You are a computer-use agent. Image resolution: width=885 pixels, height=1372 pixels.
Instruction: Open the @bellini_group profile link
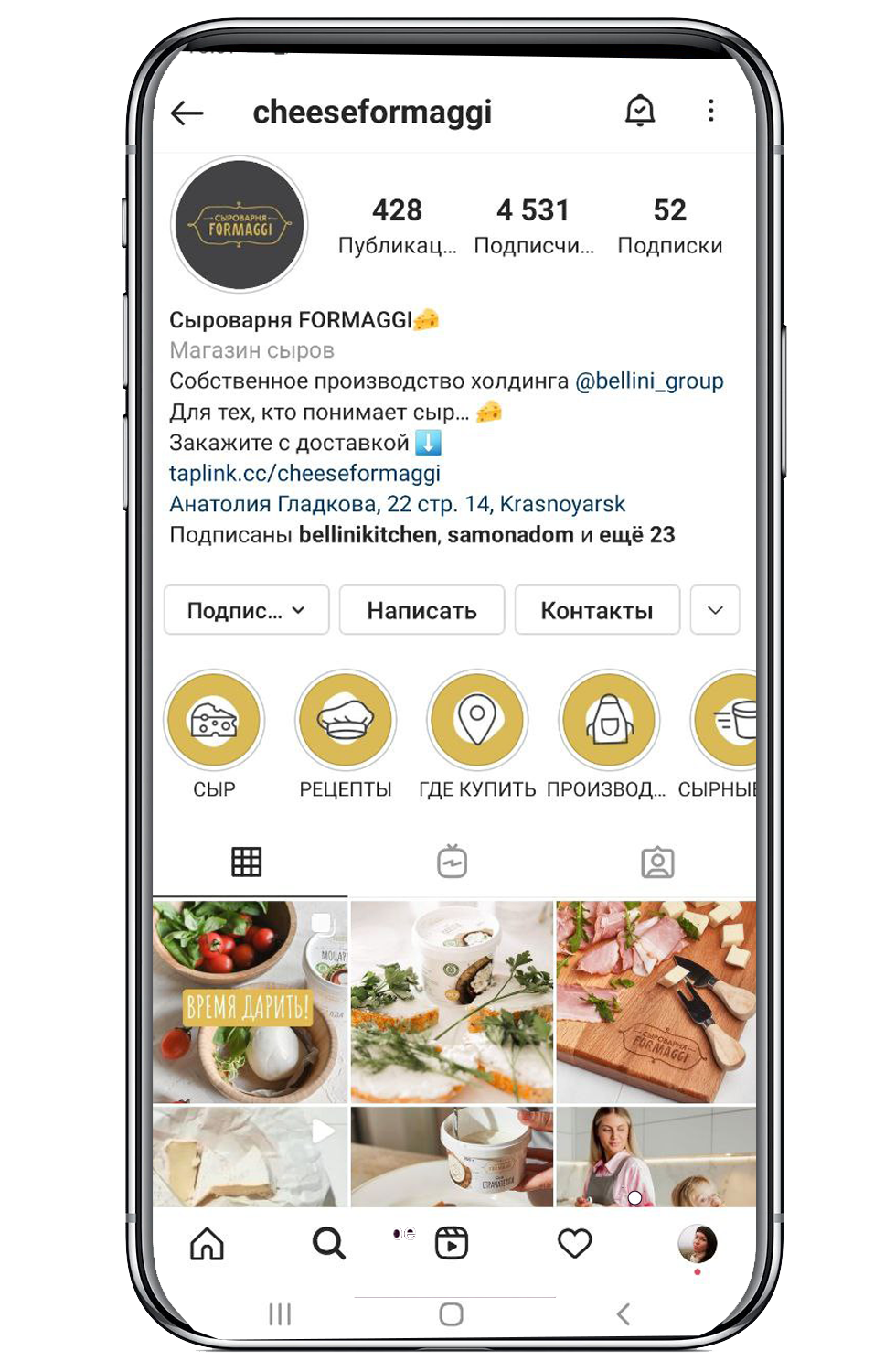click(x=649, y=381)
